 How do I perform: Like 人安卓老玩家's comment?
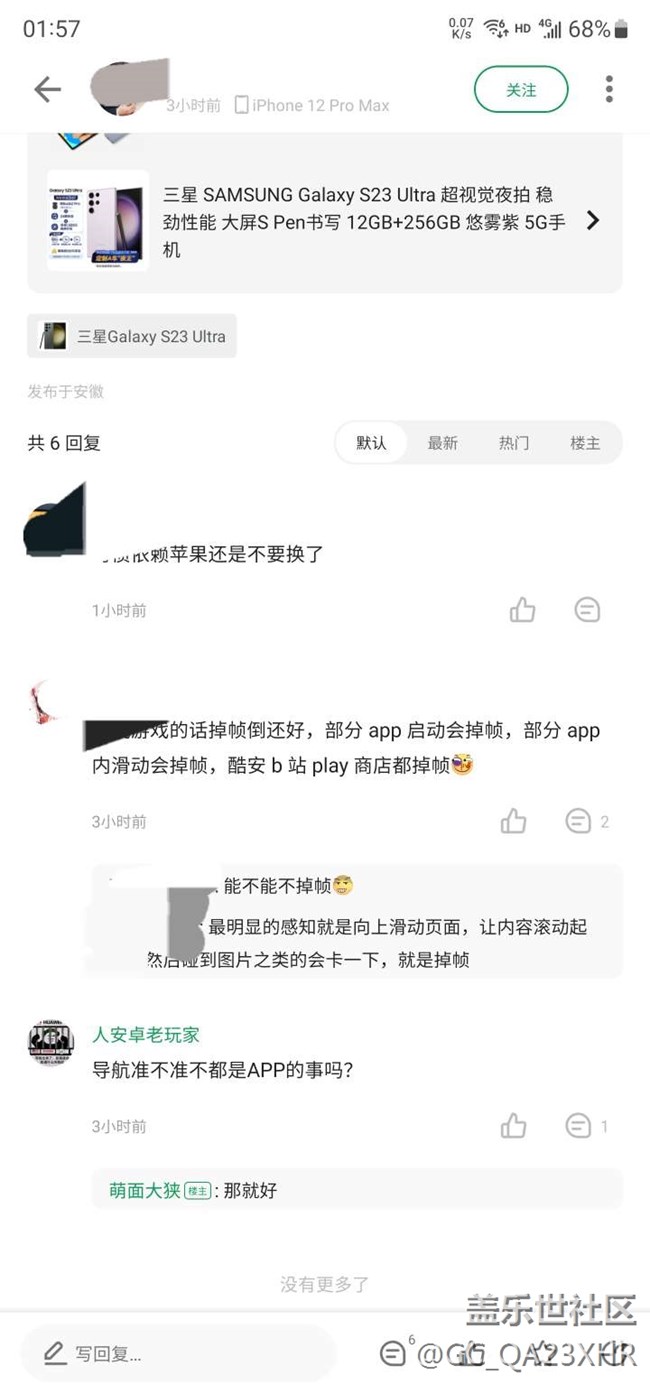coord(514,1126)
